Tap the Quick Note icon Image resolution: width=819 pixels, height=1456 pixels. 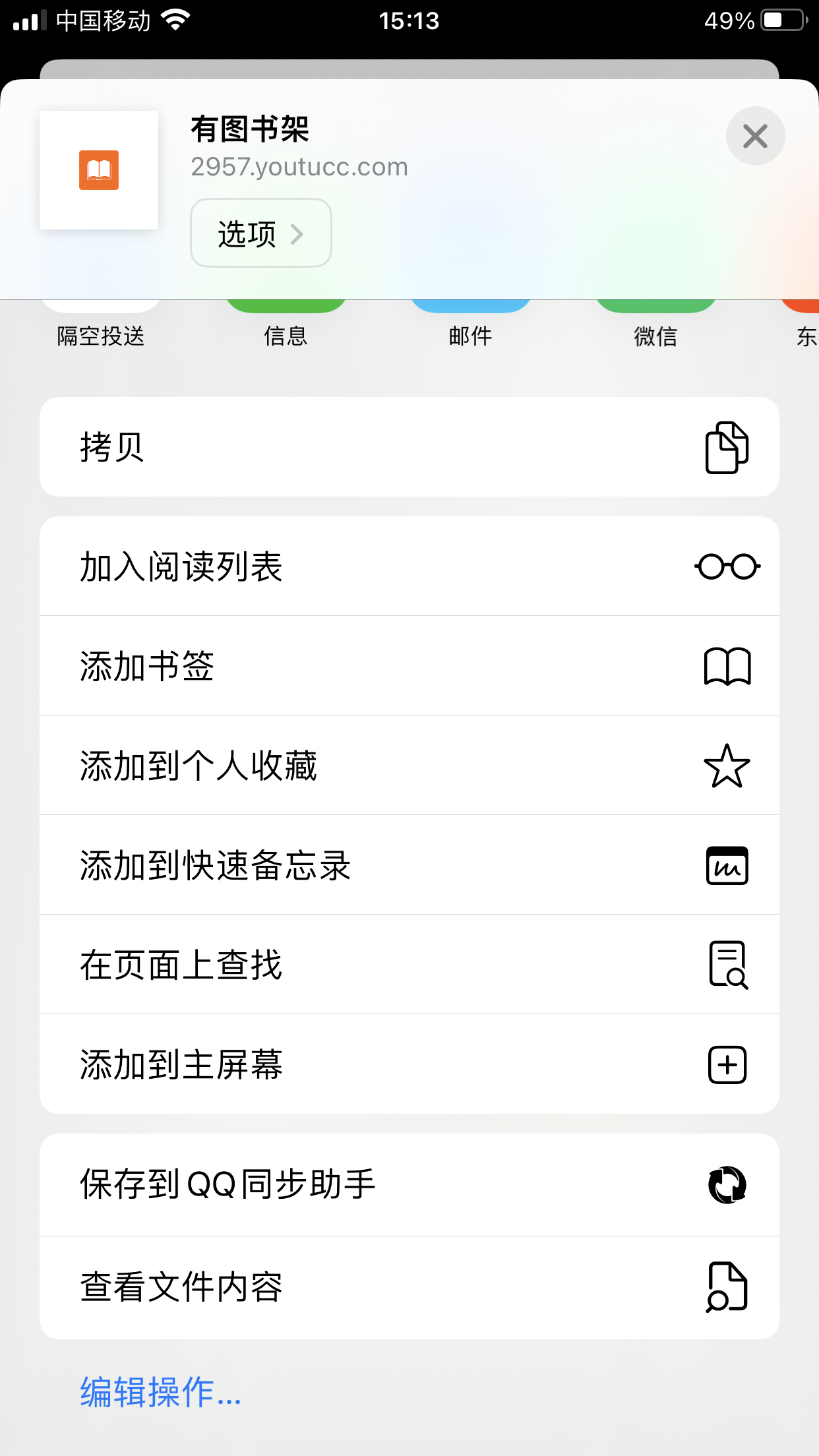(x=728, y=865)
